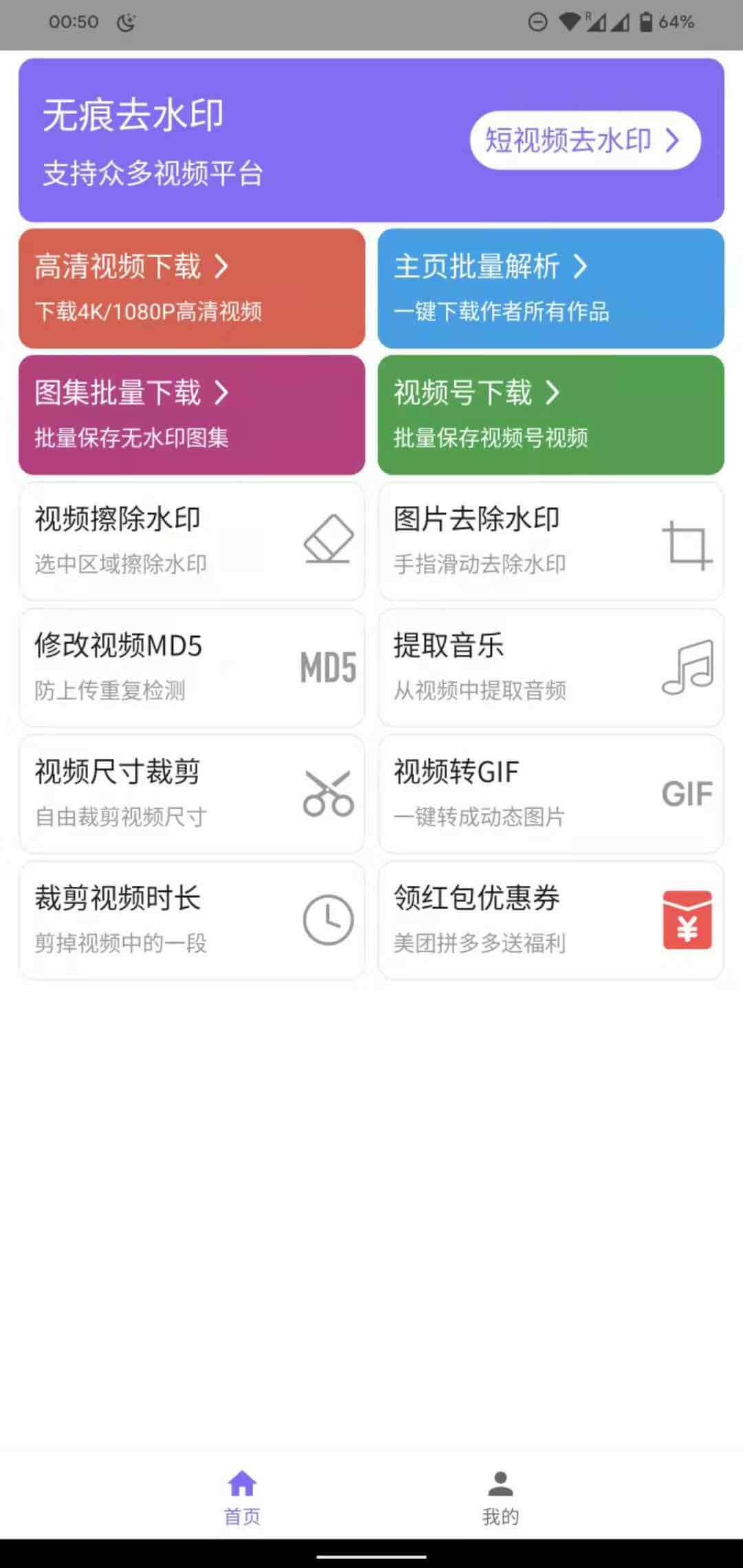Select 修改视频MD5 tool
Image resolution: width=743 pixels, height=1568 pixels.
(191, 668)
